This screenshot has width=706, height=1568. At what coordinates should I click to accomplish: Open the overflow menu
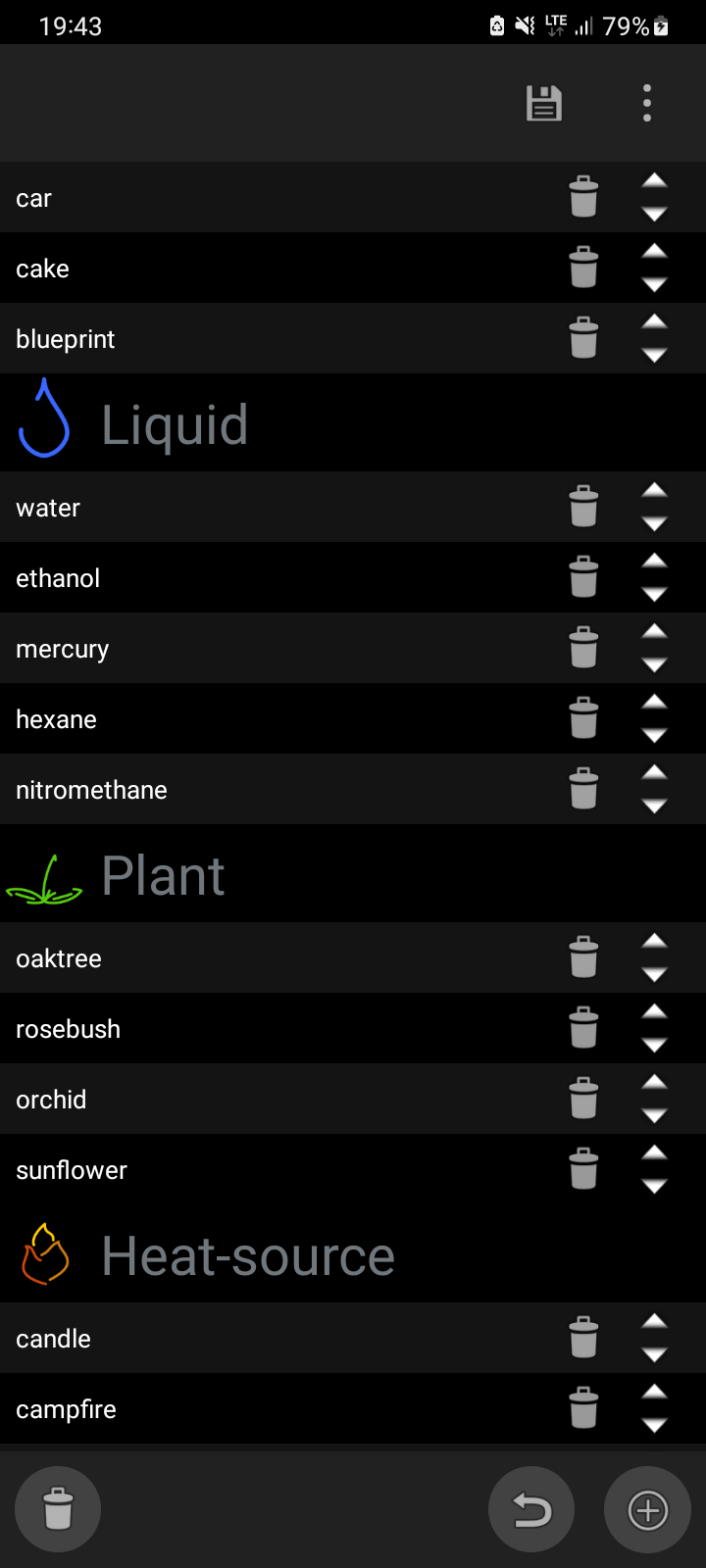647,103
